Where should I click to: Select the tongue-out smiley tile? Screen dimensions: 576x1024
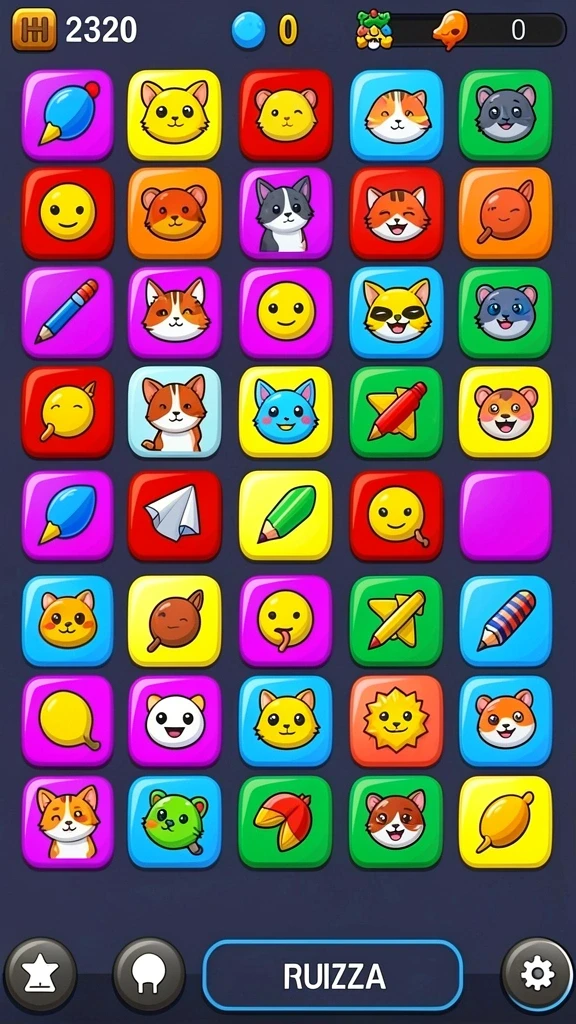(285, 620)
